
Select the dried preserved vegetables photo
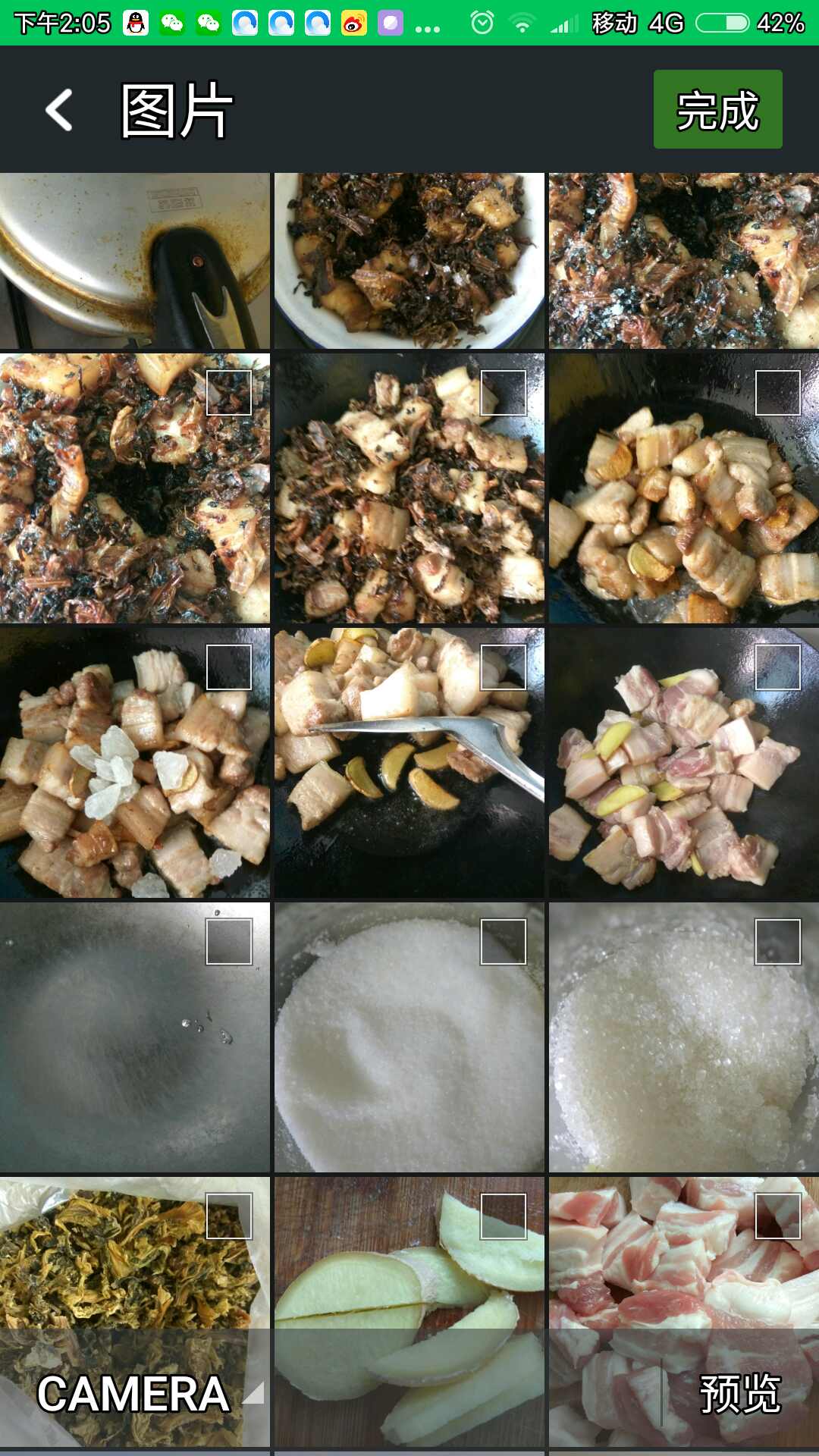tap(229, 1216)
